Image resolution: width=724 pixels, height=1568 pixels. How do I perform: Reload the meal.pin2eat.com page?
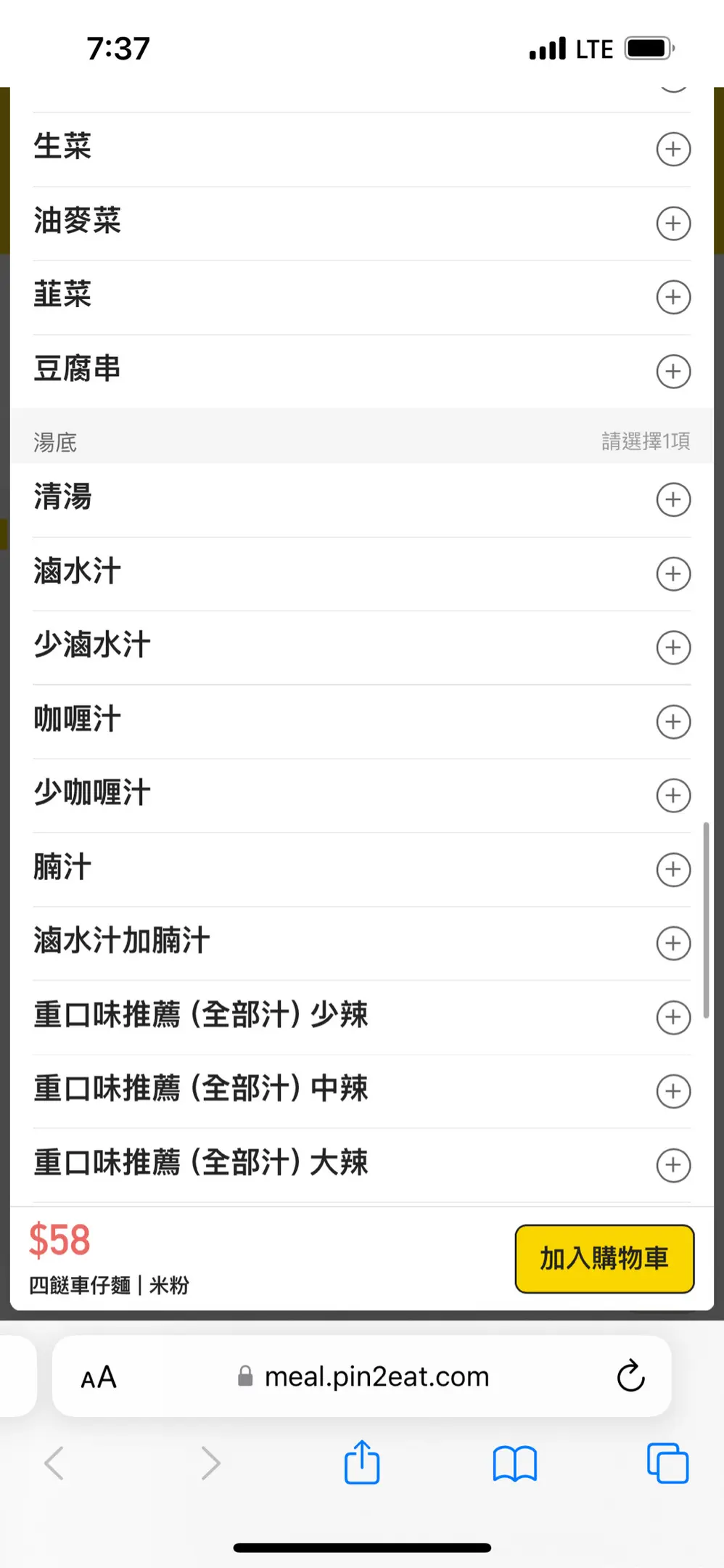click(630, 1376)
